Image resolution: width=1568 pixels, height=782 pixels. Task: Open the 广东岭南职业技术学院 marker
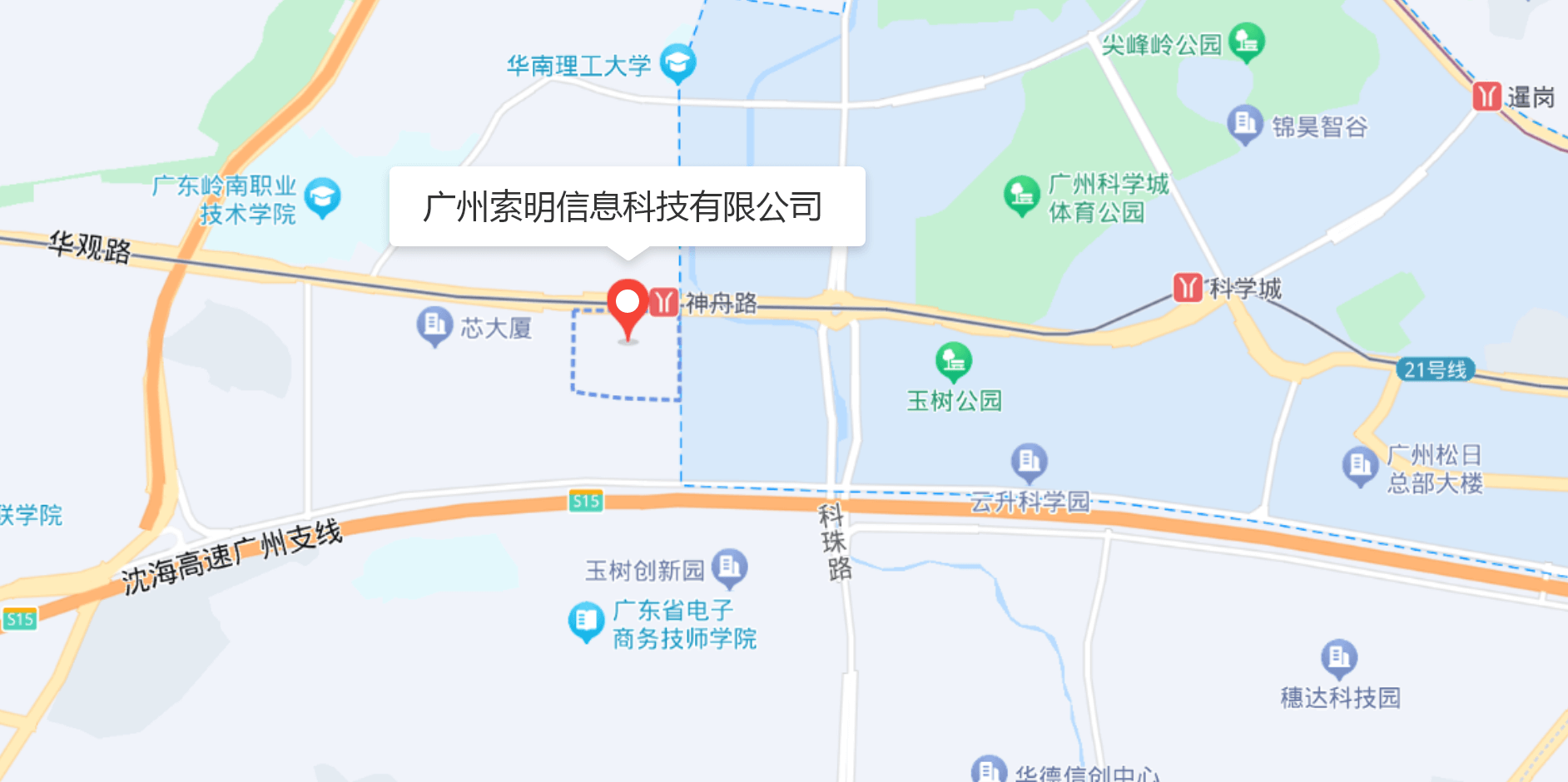(x=322, y=197)
